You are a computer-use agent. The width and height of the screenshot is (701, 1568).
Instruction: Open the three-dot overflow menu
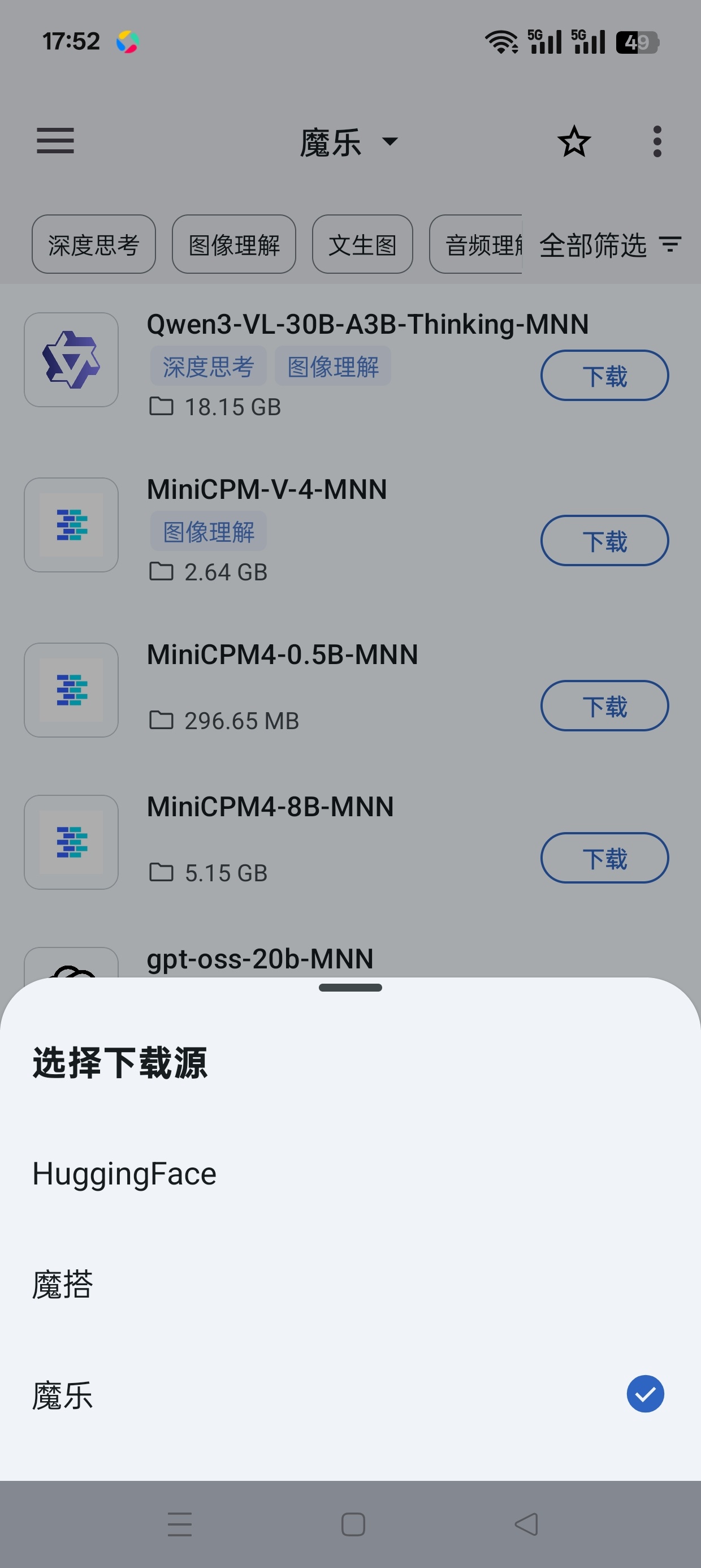657,142
